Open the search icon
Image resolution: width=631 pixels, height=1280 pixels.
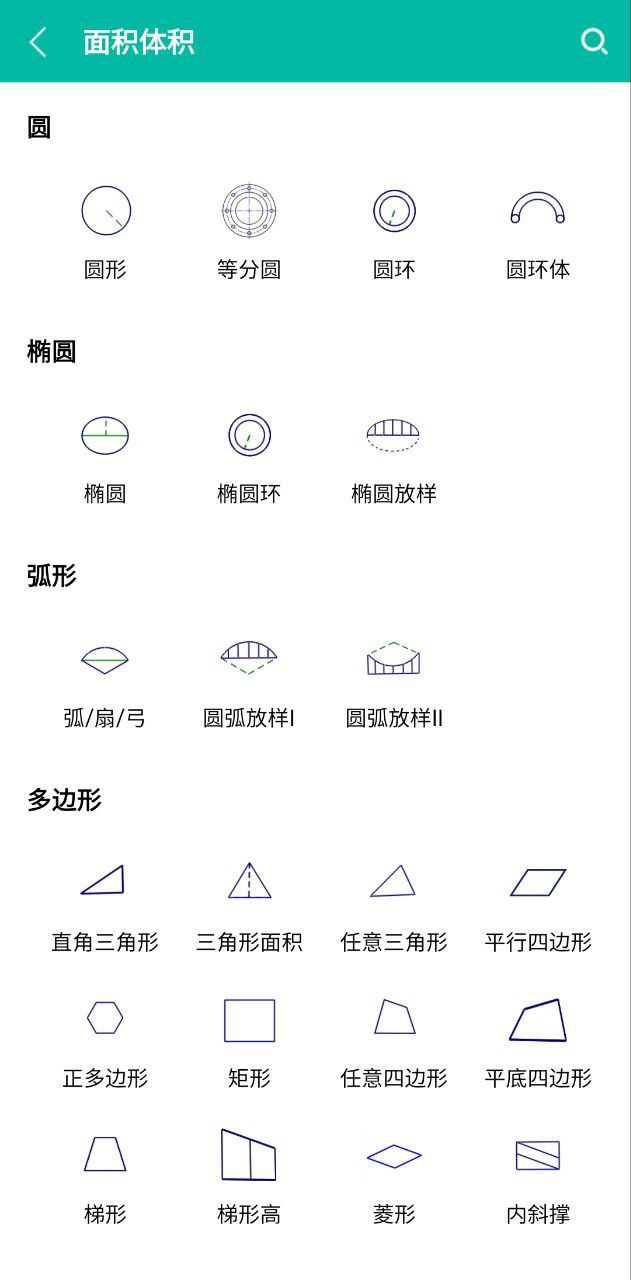click(594, 41)
